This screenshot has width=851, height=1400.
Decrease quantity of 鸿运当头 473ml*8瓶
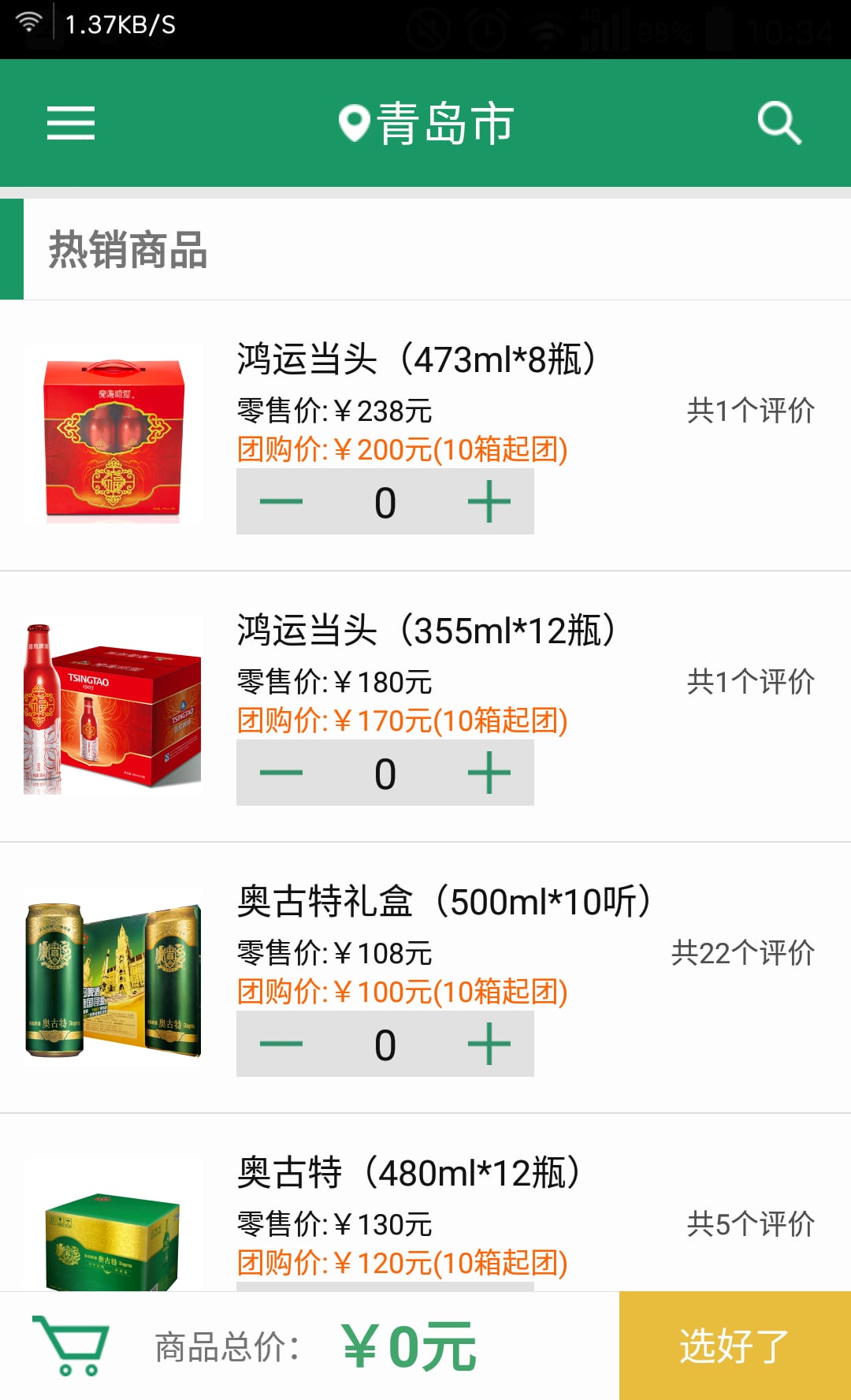click(281, 502)
